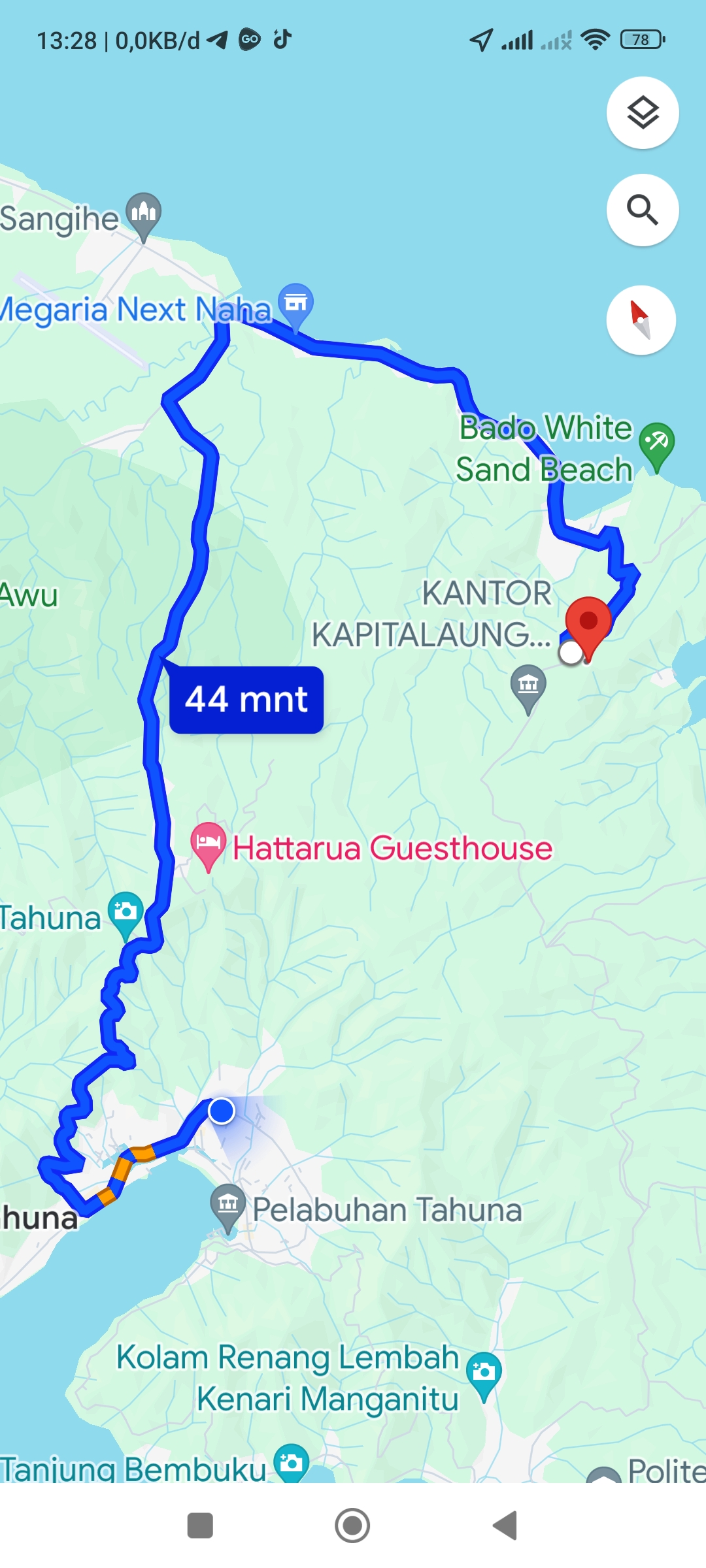Viewport: 706px width, 1568px height.
Task: Tap the 44 mnt route label
Action: pyautogui.click(x=246, y=700)
